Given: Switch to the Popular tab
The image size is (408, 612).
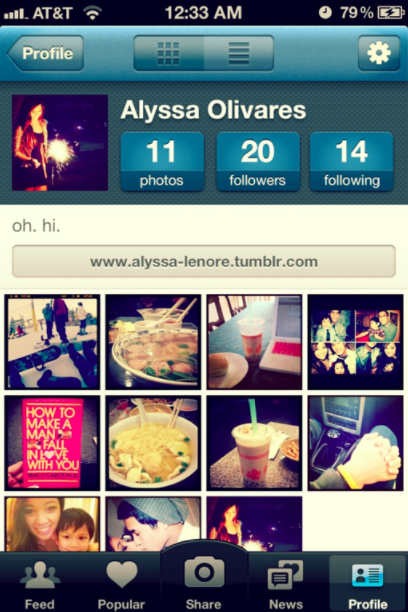Looking at the screenshot, I should 121,584.
